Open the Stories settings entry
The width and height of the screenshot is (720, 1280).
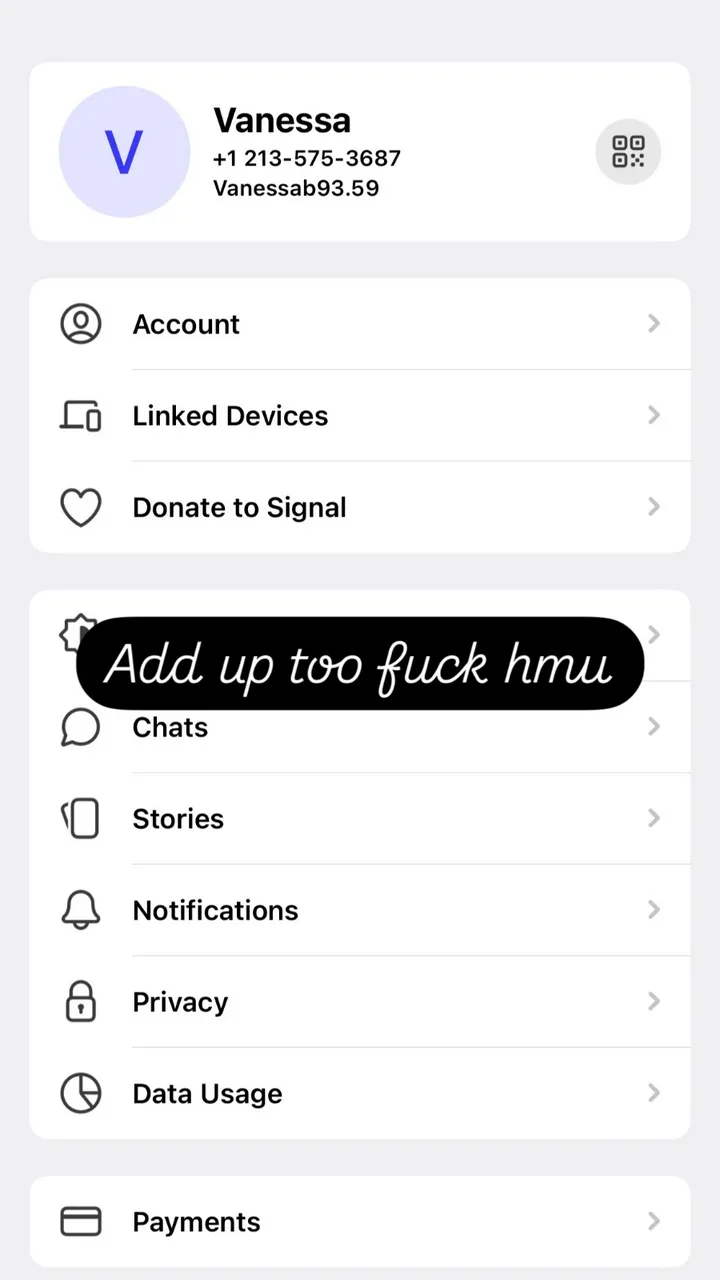point(177,818)
